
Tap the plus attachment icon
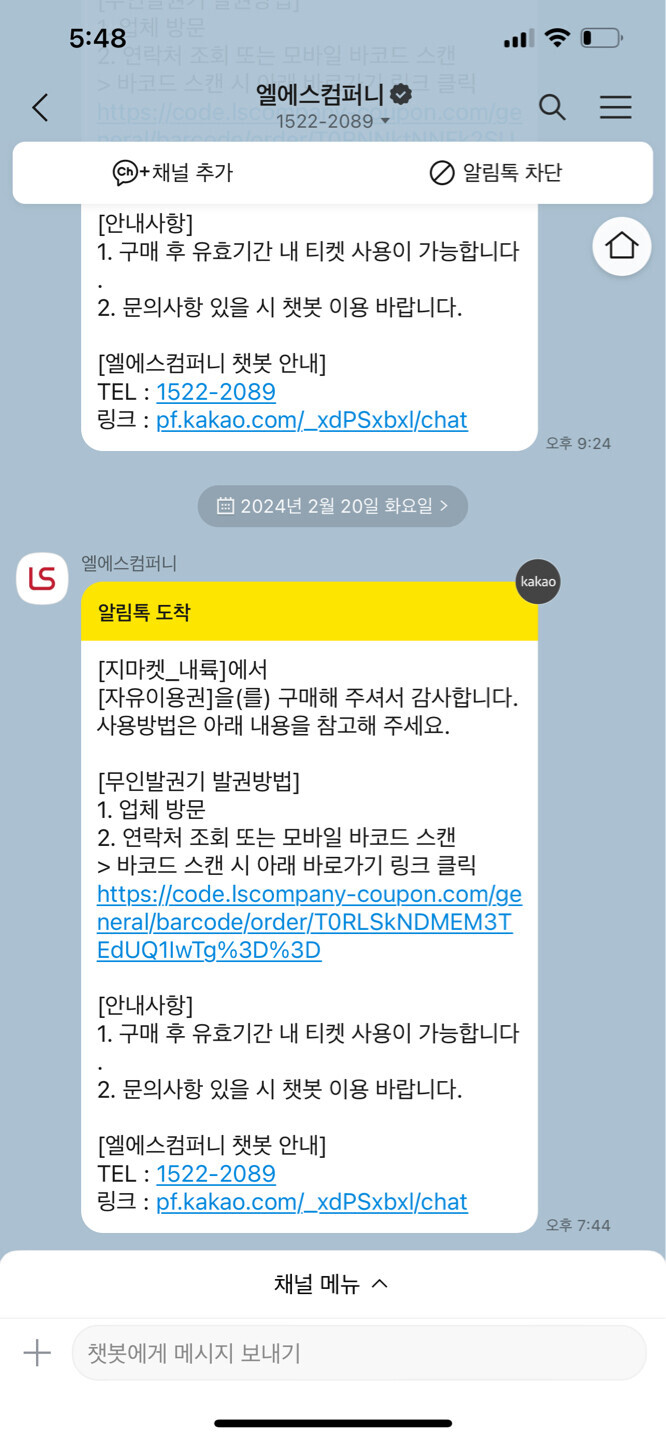pyautogui.click(x=37, y=1353)
